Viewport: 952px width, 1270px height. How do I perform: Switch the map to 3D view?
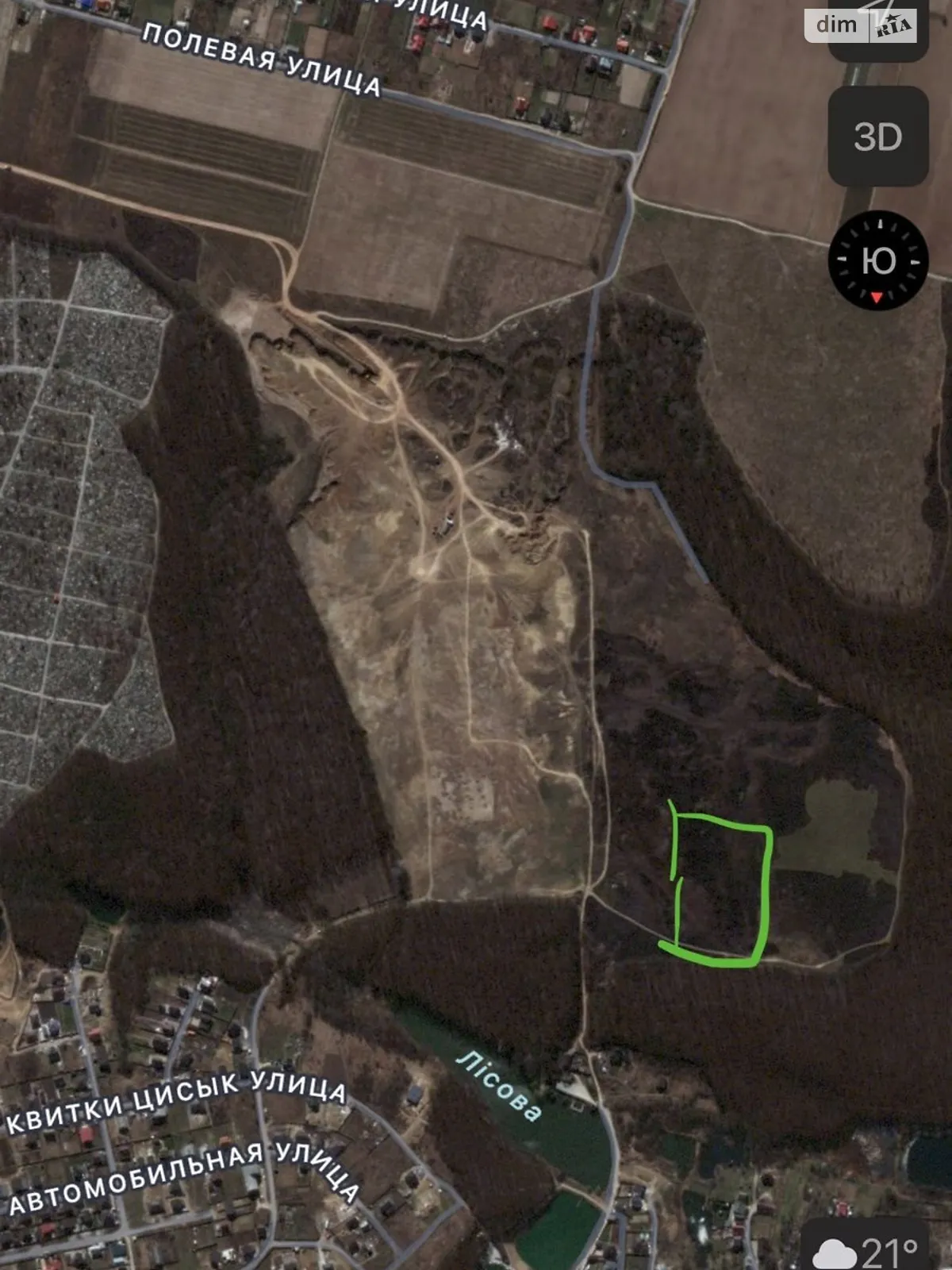[878, 137]
